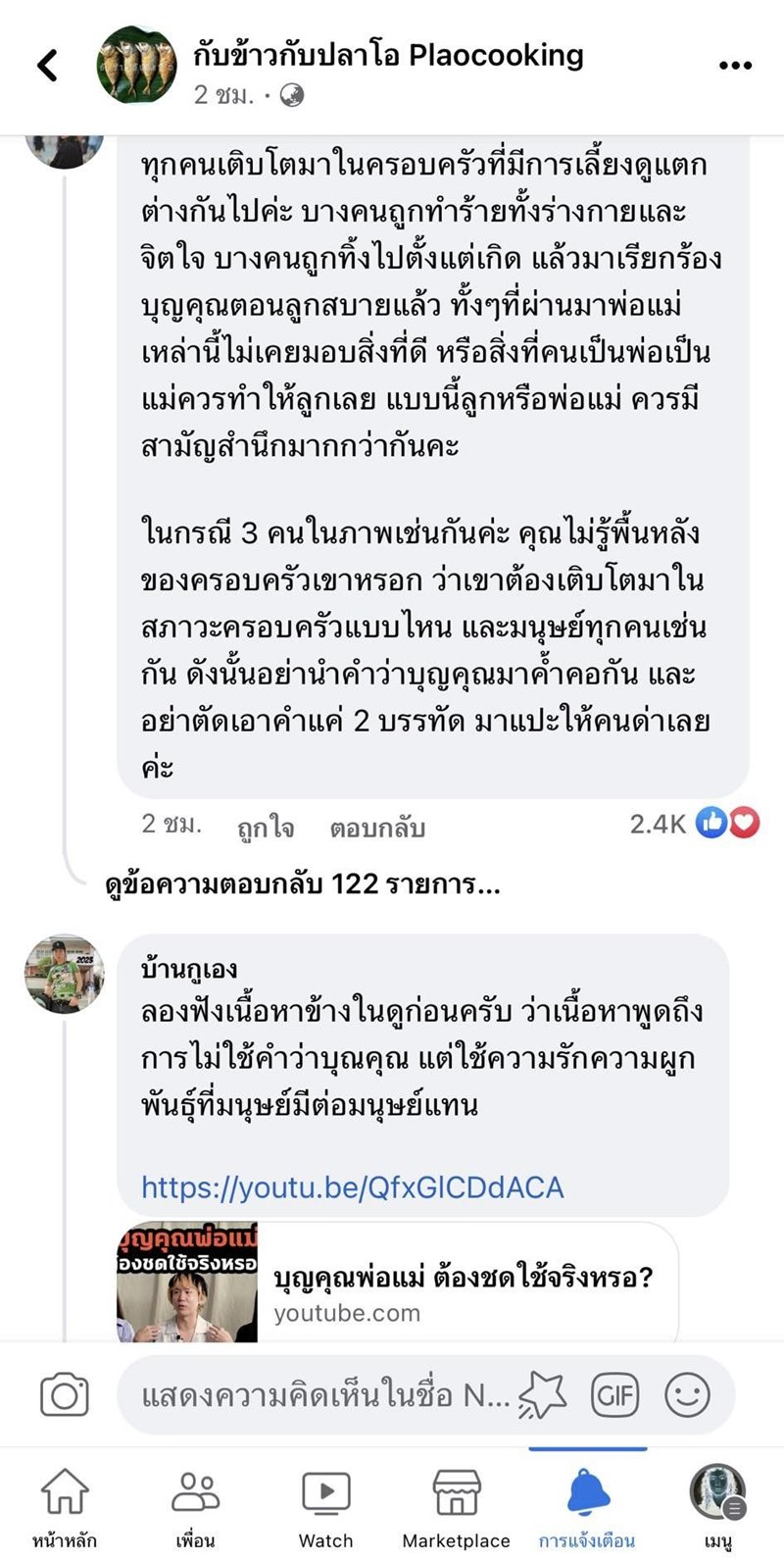784x1561 pixels.
Task: Open the post overflow menu
Action: click(735, 66)
